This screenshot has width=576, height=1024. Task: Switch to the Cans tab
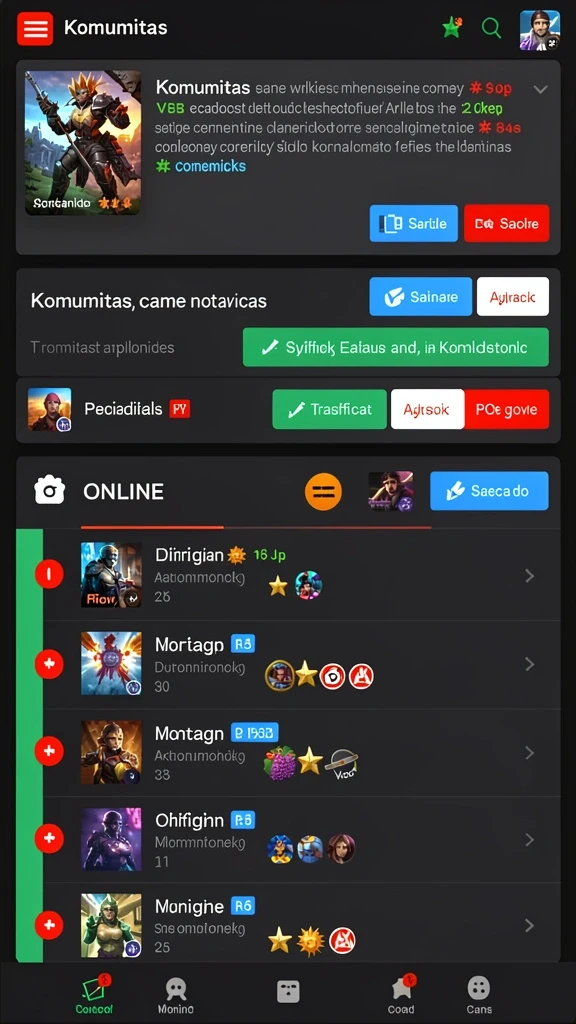(479, 996)
